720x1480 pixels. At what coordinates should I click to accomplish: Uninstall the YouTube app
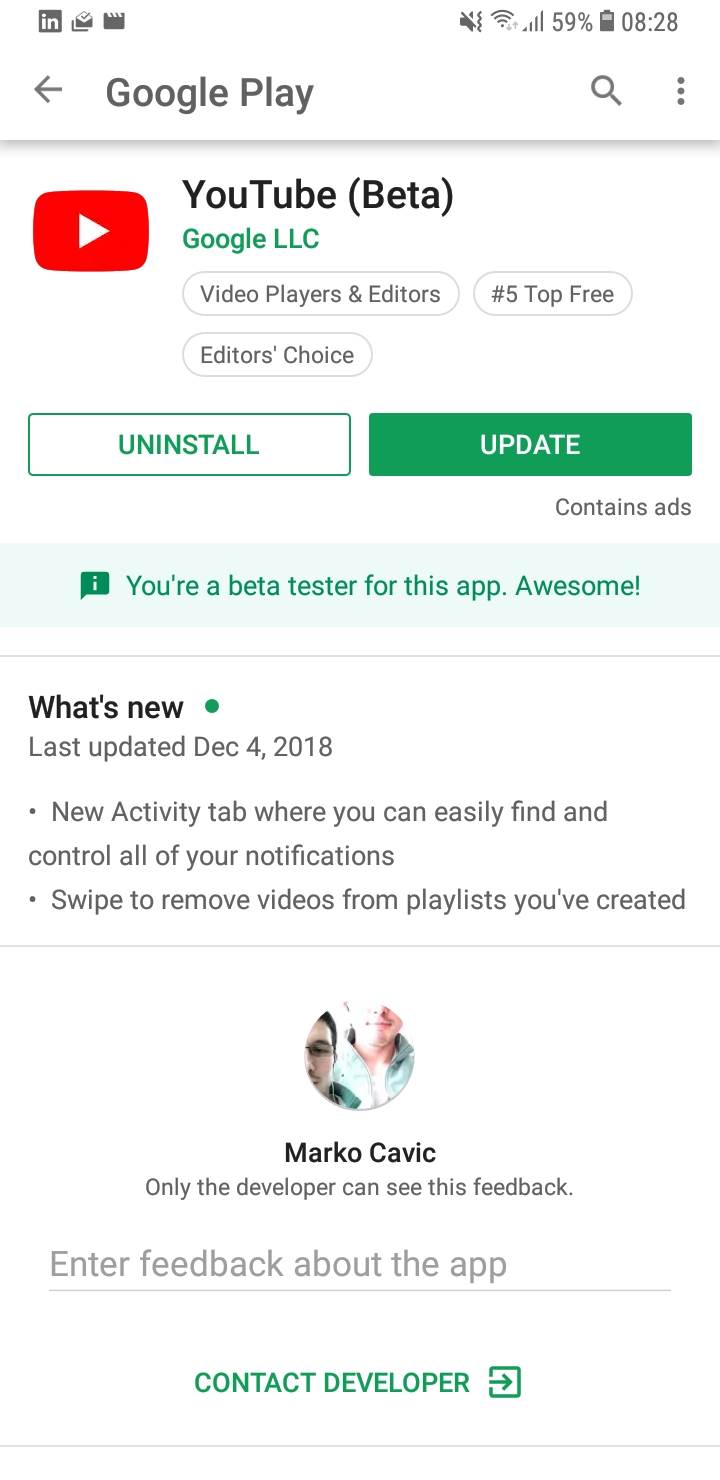coord(189,444)
